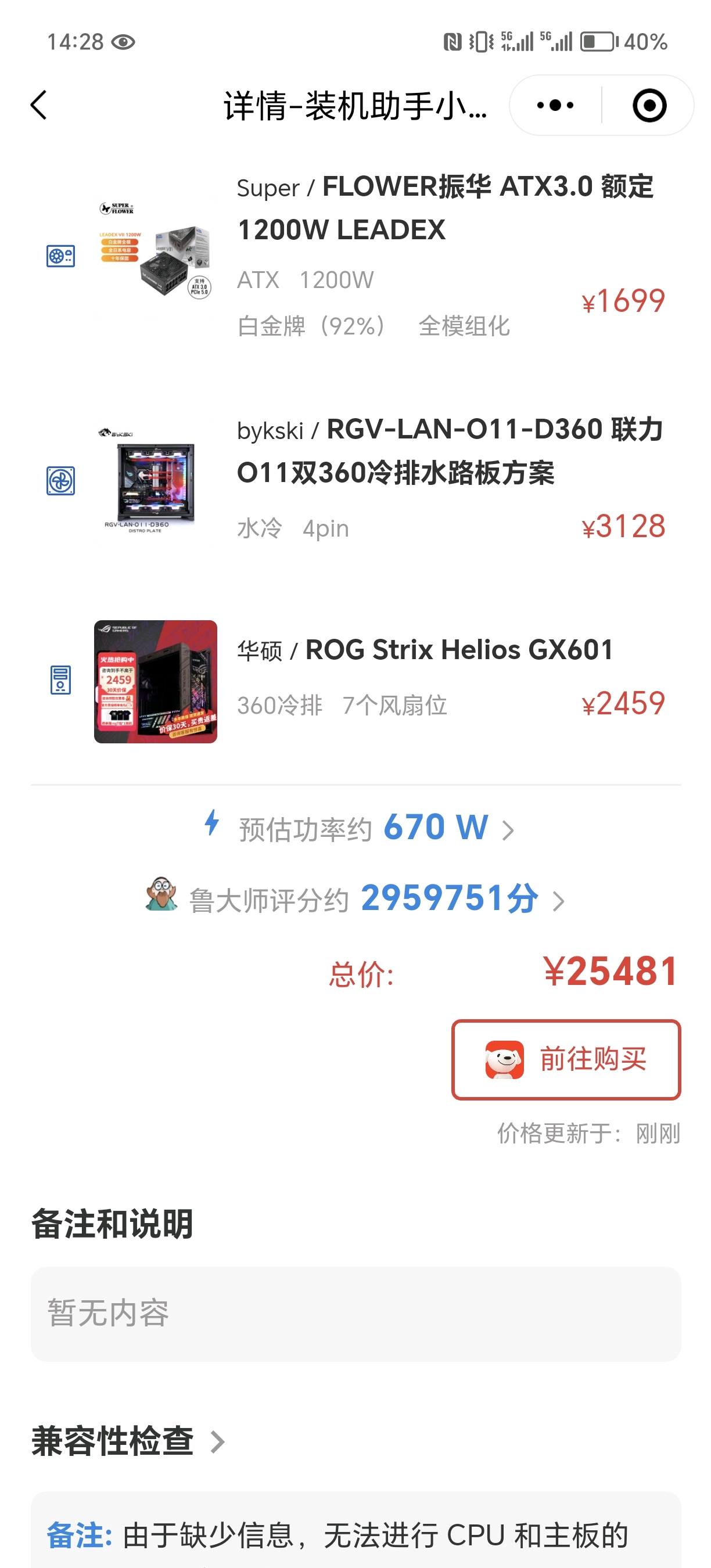Open the 鲁大师 score details
This screenshot has height=1568, width=711.
pos(355,898)
